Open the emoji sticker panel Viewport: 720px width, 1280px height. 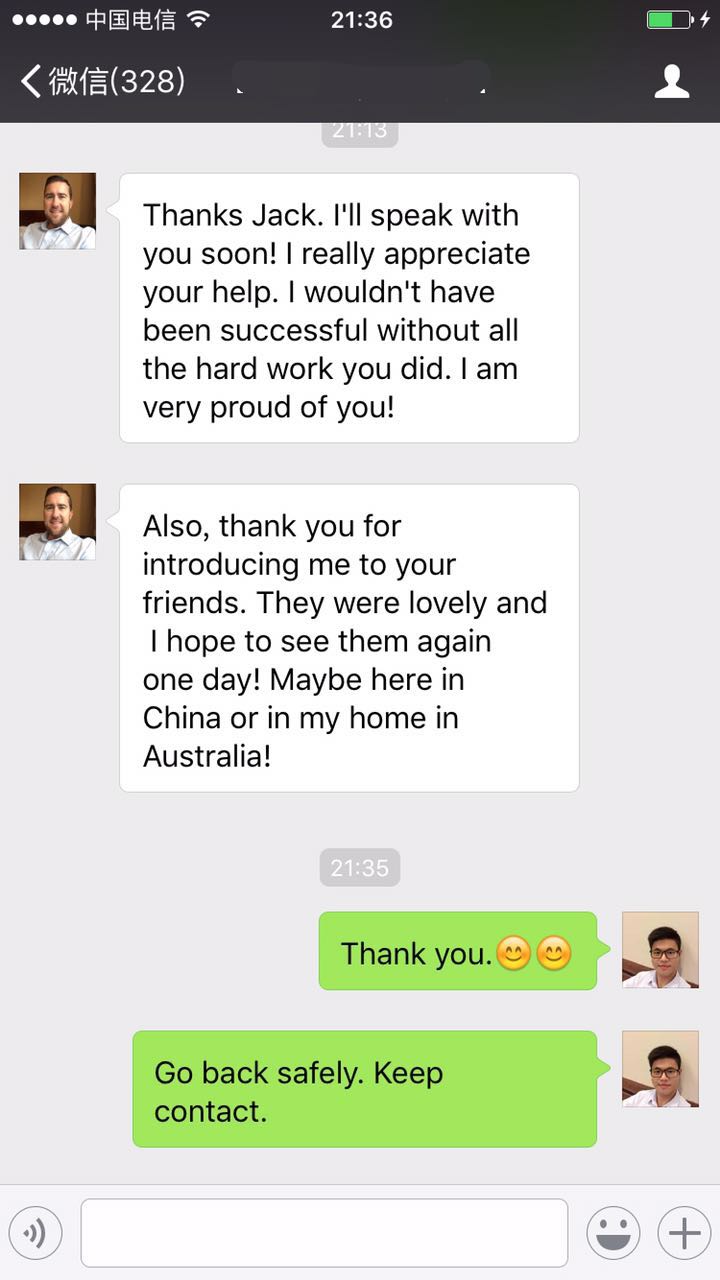[612, 1233]
